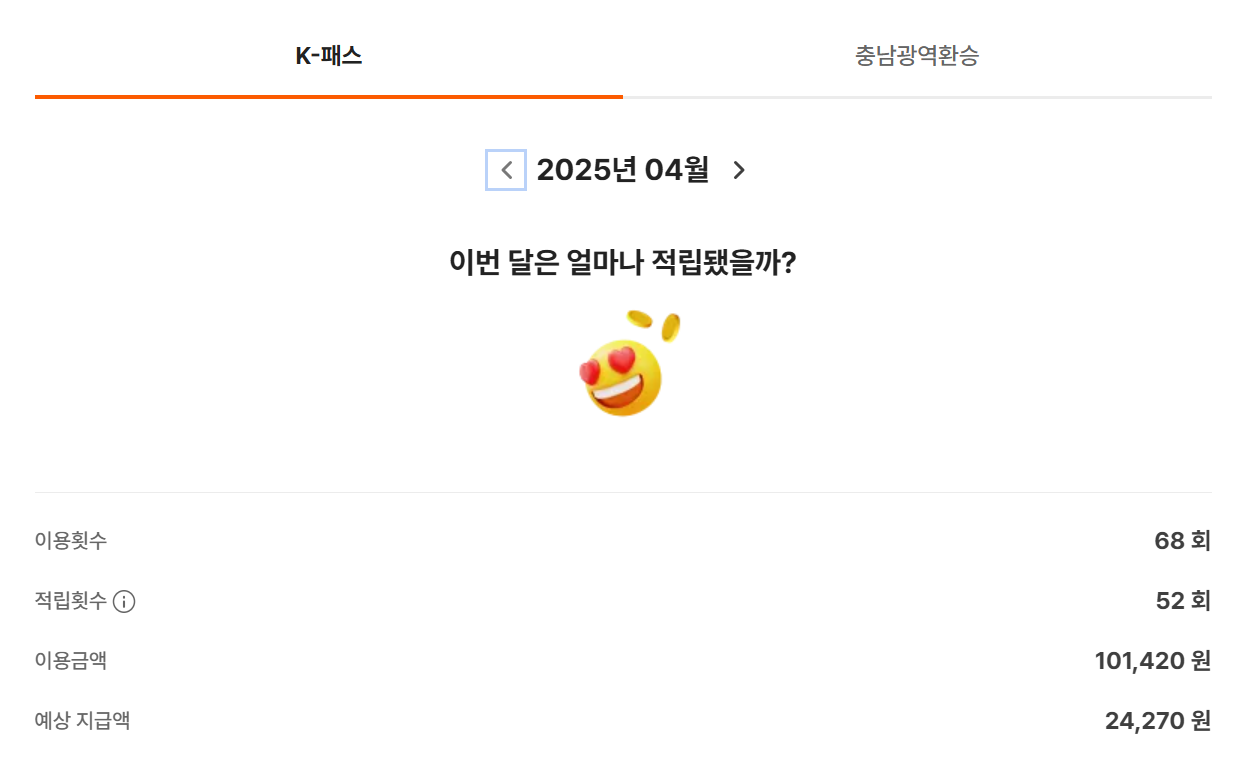Go to the next month
Image resolution: width=1242 pixels, height=784 pixels.
coord(739,170)
